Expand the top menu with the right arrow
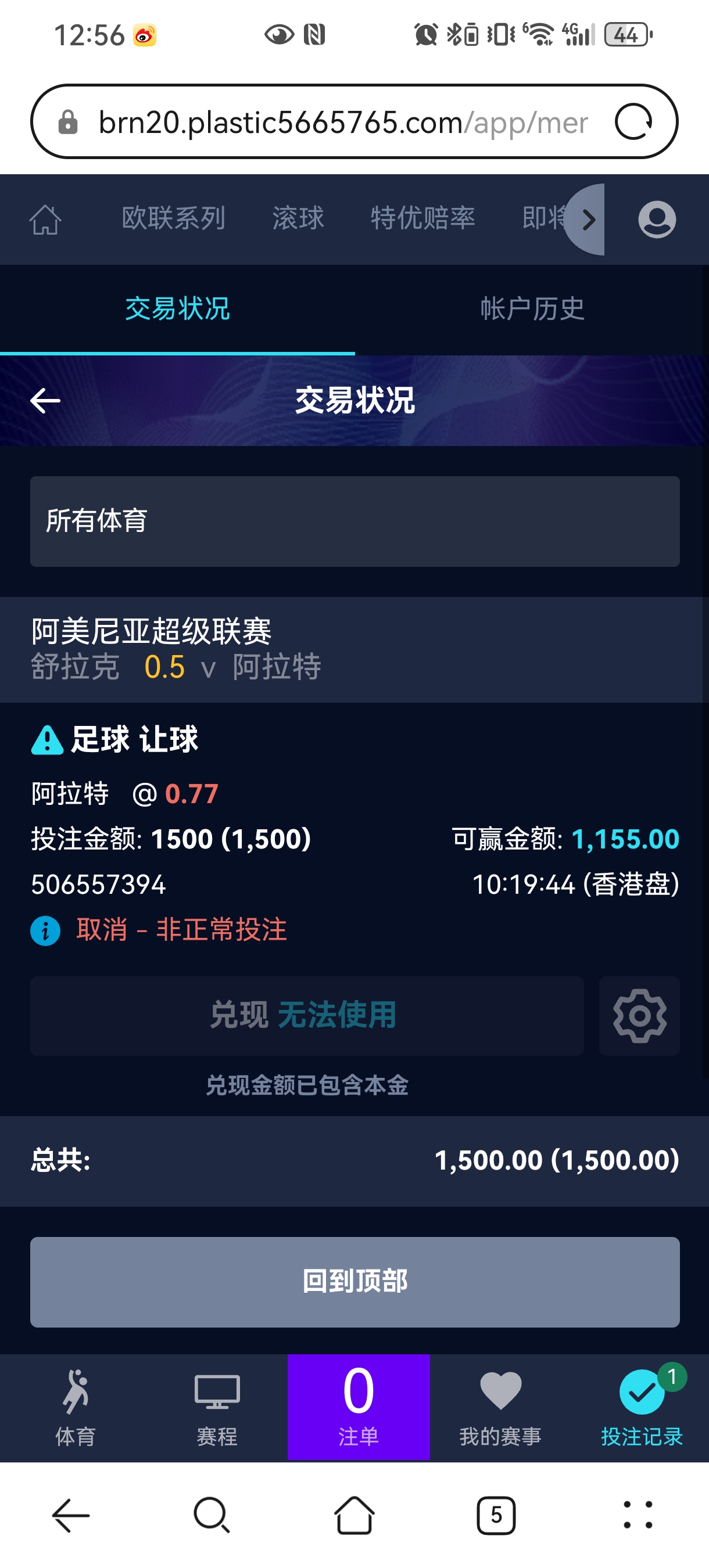The height and width of the screenshot is (1568, 709). pyautogui.click(x=587, y=220)
